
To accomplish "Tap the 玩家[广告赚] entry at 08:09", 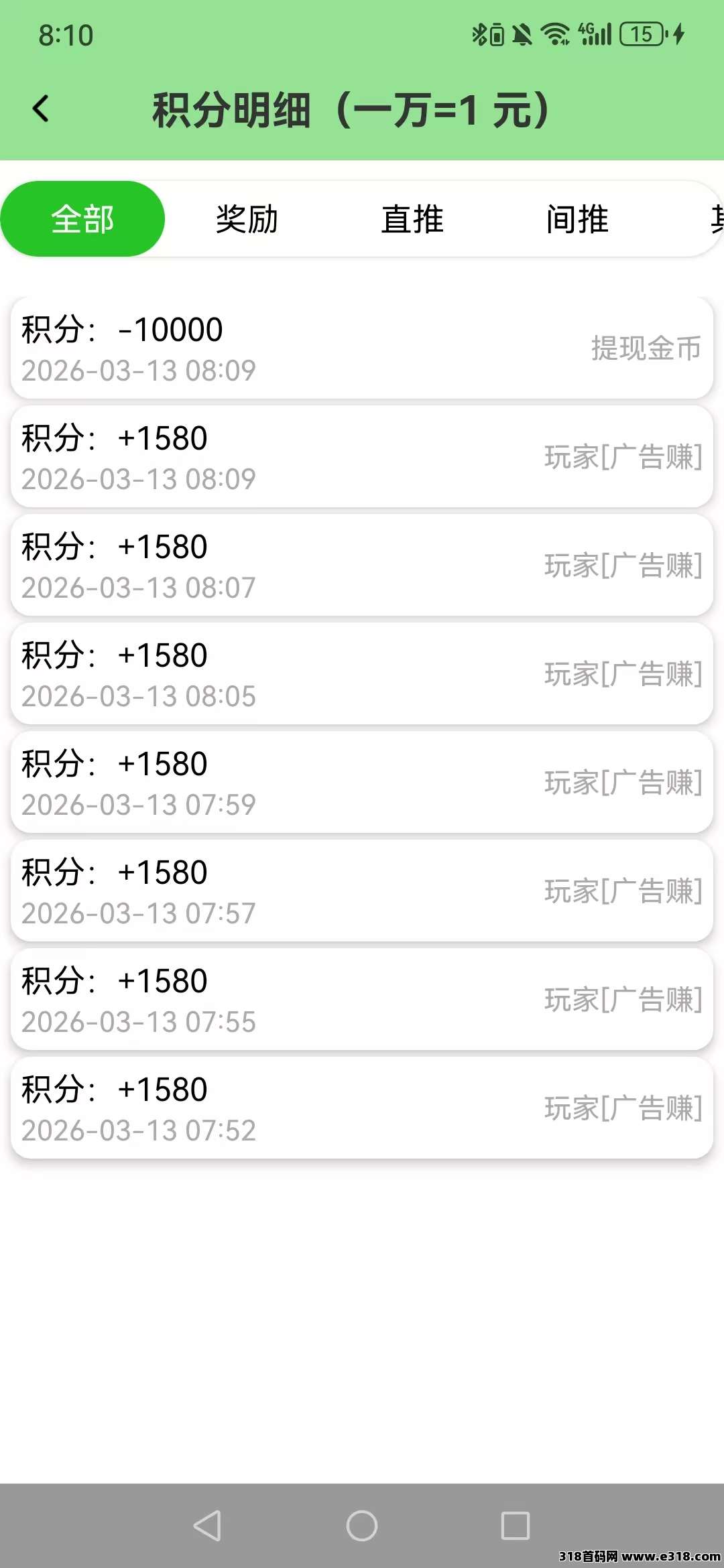I will (362, 457).
